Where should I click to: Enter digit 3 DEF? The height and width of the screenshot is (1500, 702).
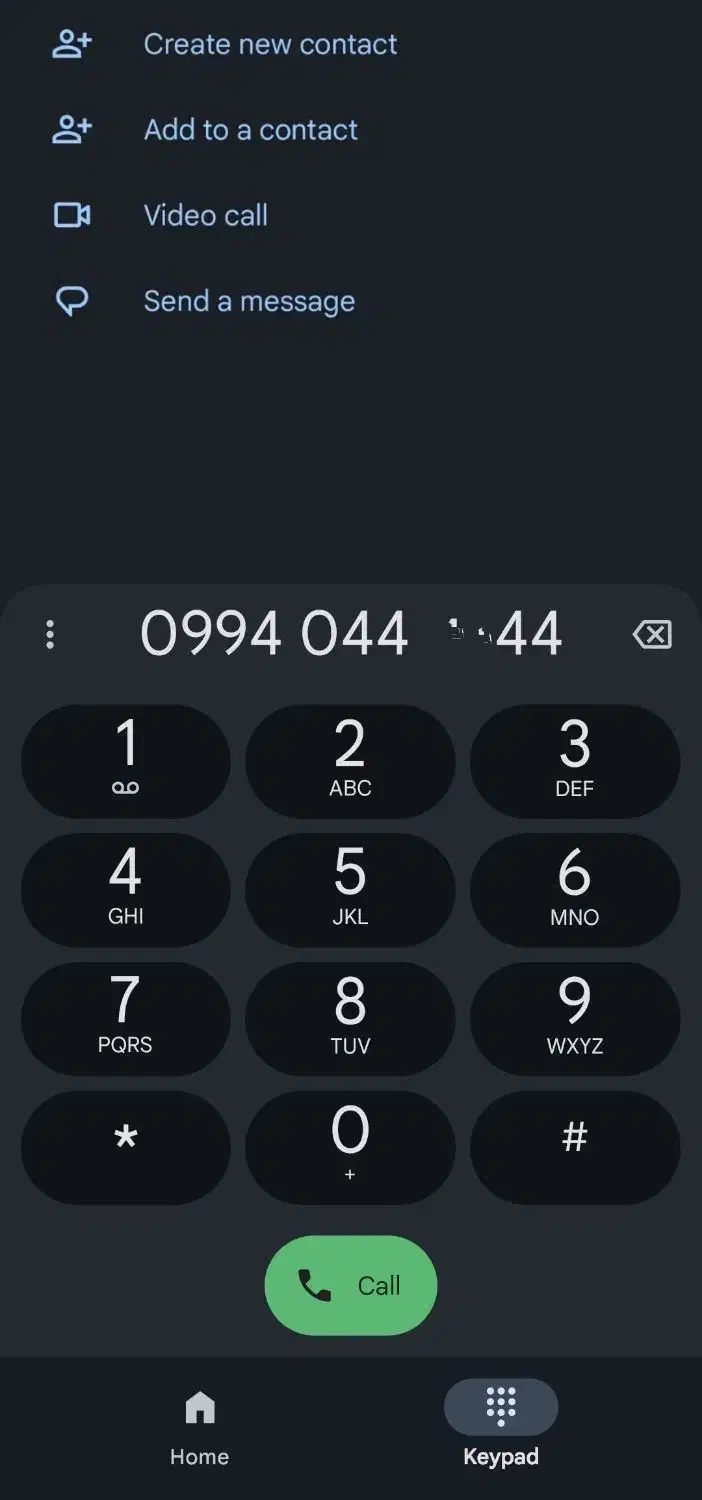click(575, 762)
